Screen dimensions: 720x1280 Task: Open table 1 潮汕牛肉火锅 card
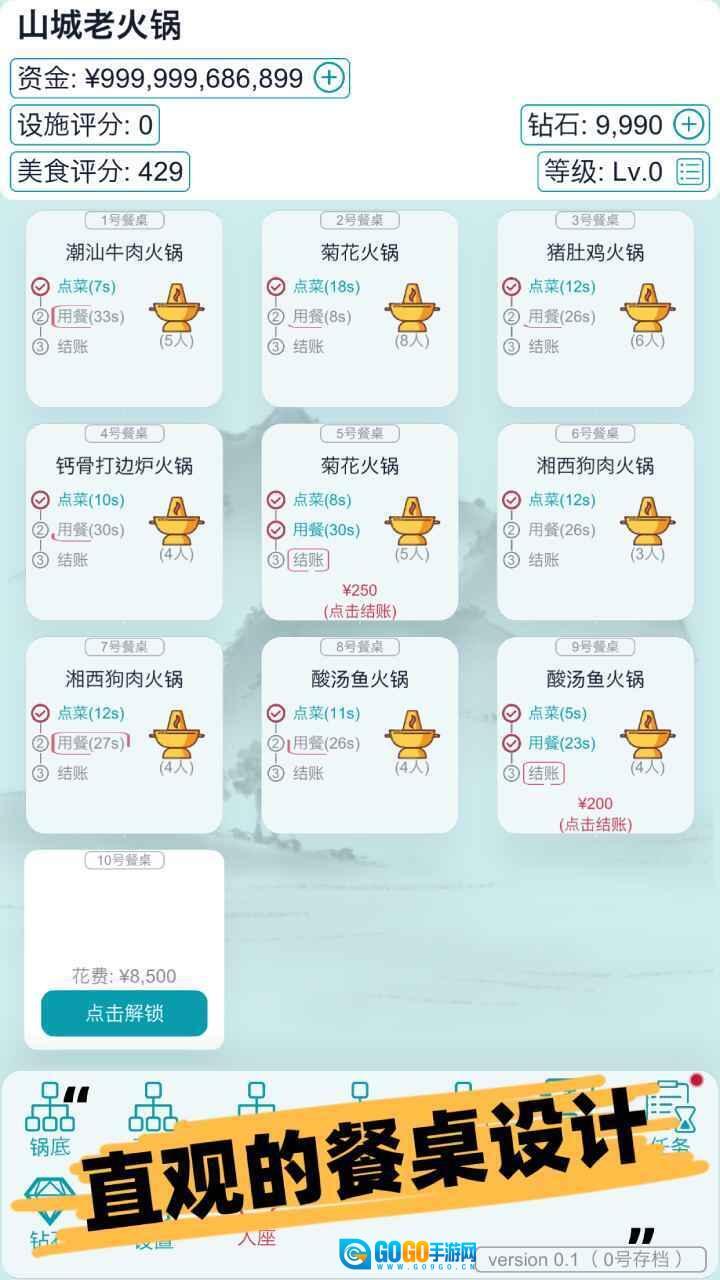(x=124, y=308)
